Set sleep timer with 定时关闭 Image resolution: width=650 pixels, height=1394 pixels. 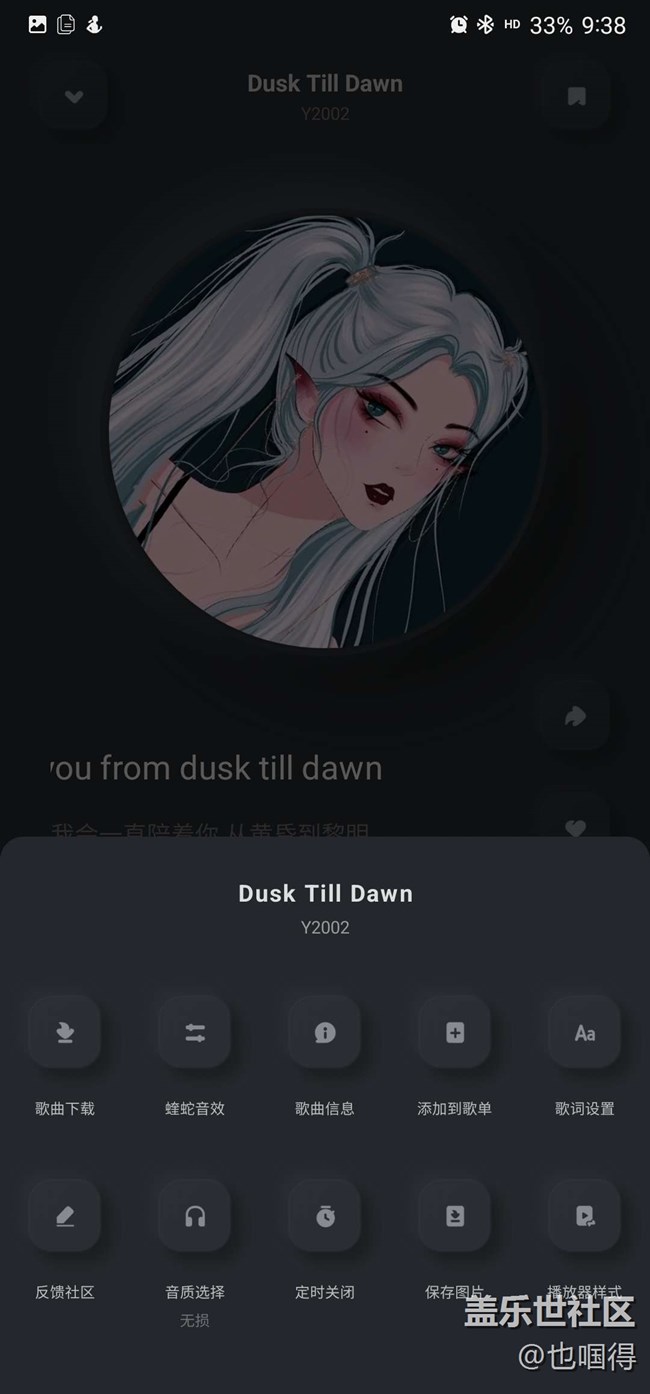point(325,1216)
